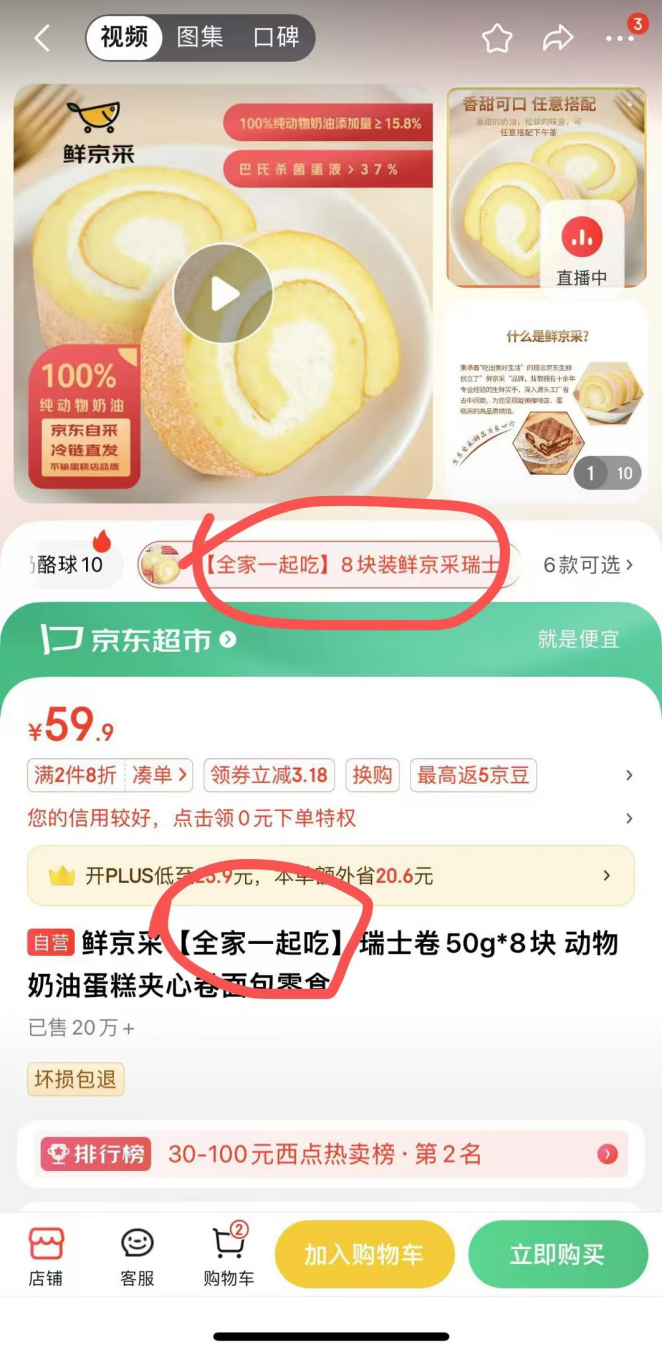Screen dimensions: 662x1347
Task: Claim the 领券立减3.18 coupon
Action: [269, 775]
